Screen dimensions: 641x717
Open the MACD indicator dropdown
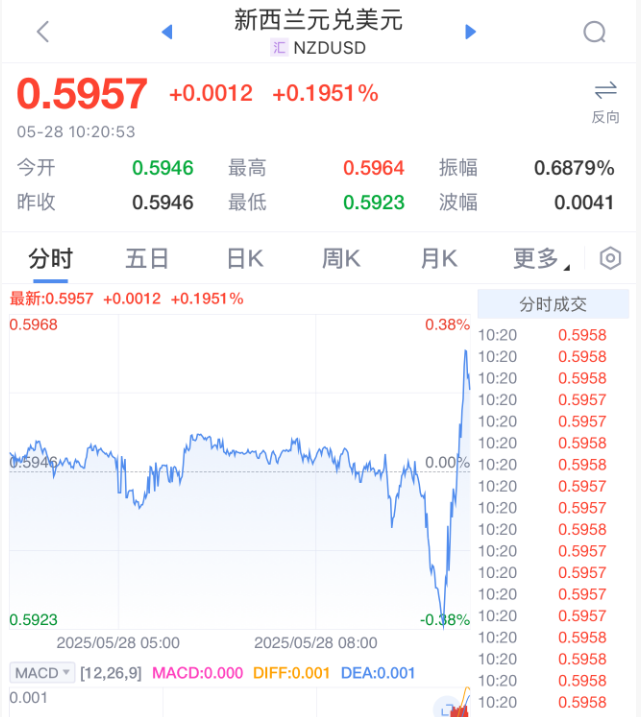pos(43,673)
